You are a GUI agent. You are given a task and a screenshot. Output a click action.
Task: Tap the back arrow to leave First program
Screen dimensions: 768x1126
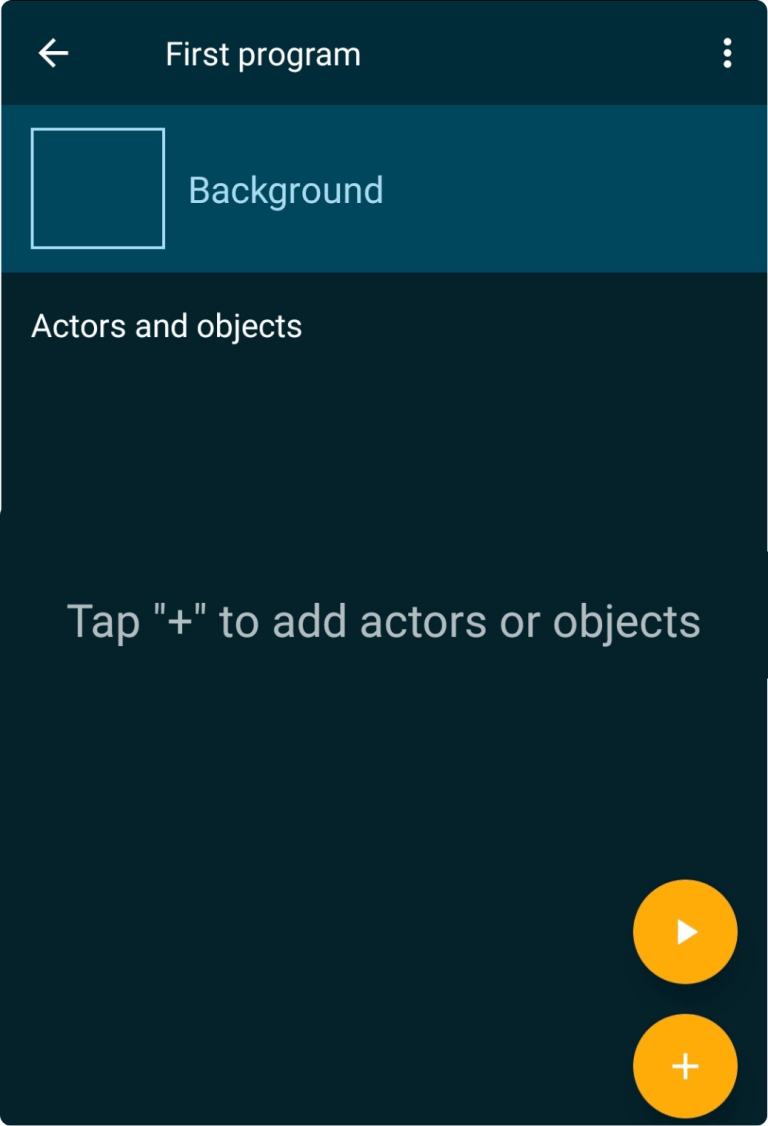click(52, 53)
